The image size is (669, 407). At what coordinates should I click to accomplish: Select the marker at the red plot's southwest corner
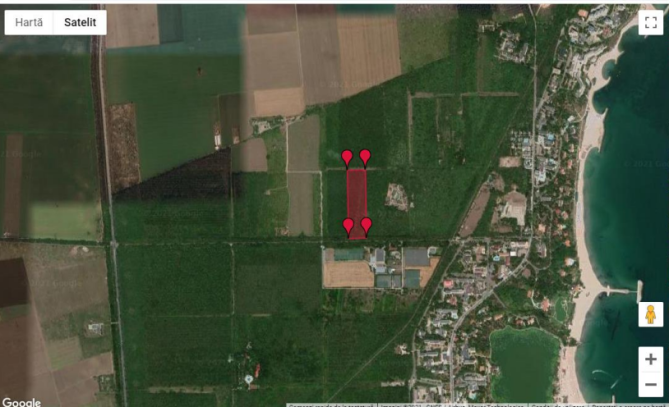pos(348,226)
